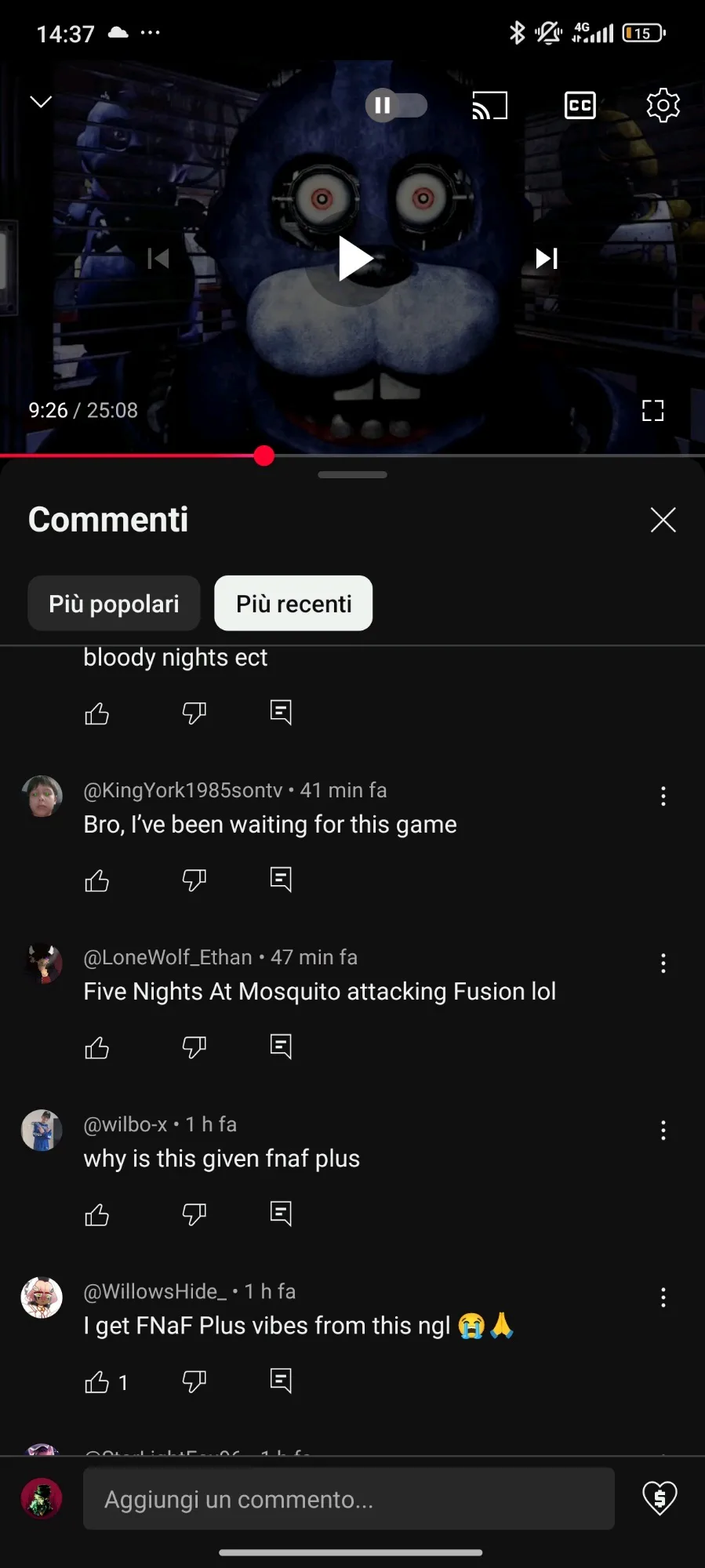
Task: Close the Commenti panel
Action: pyautogui.click(x=663, y=519)
